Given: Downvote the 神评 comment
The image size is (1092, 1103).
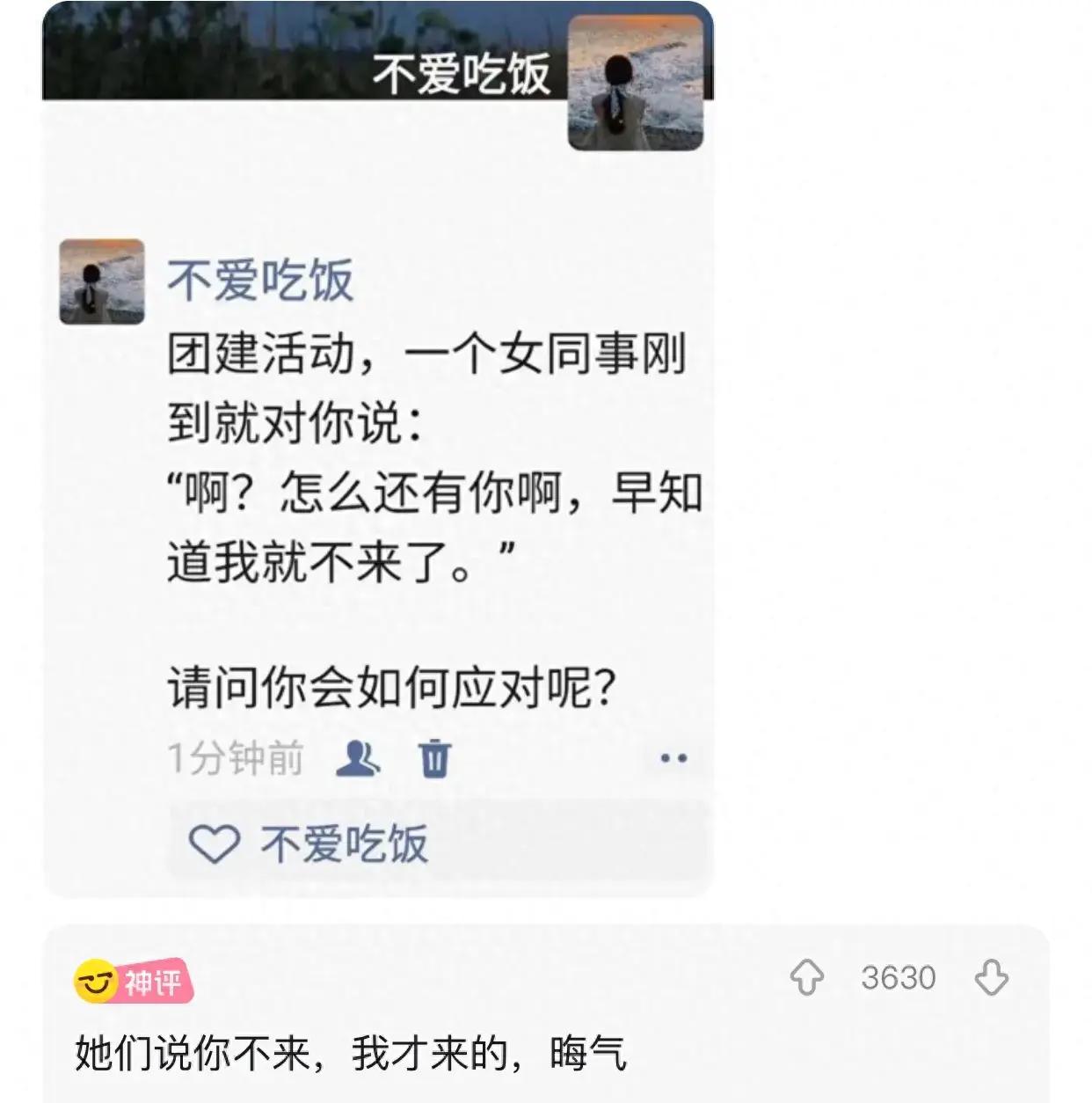Looking at the screenshot, I should pos(991,977).
